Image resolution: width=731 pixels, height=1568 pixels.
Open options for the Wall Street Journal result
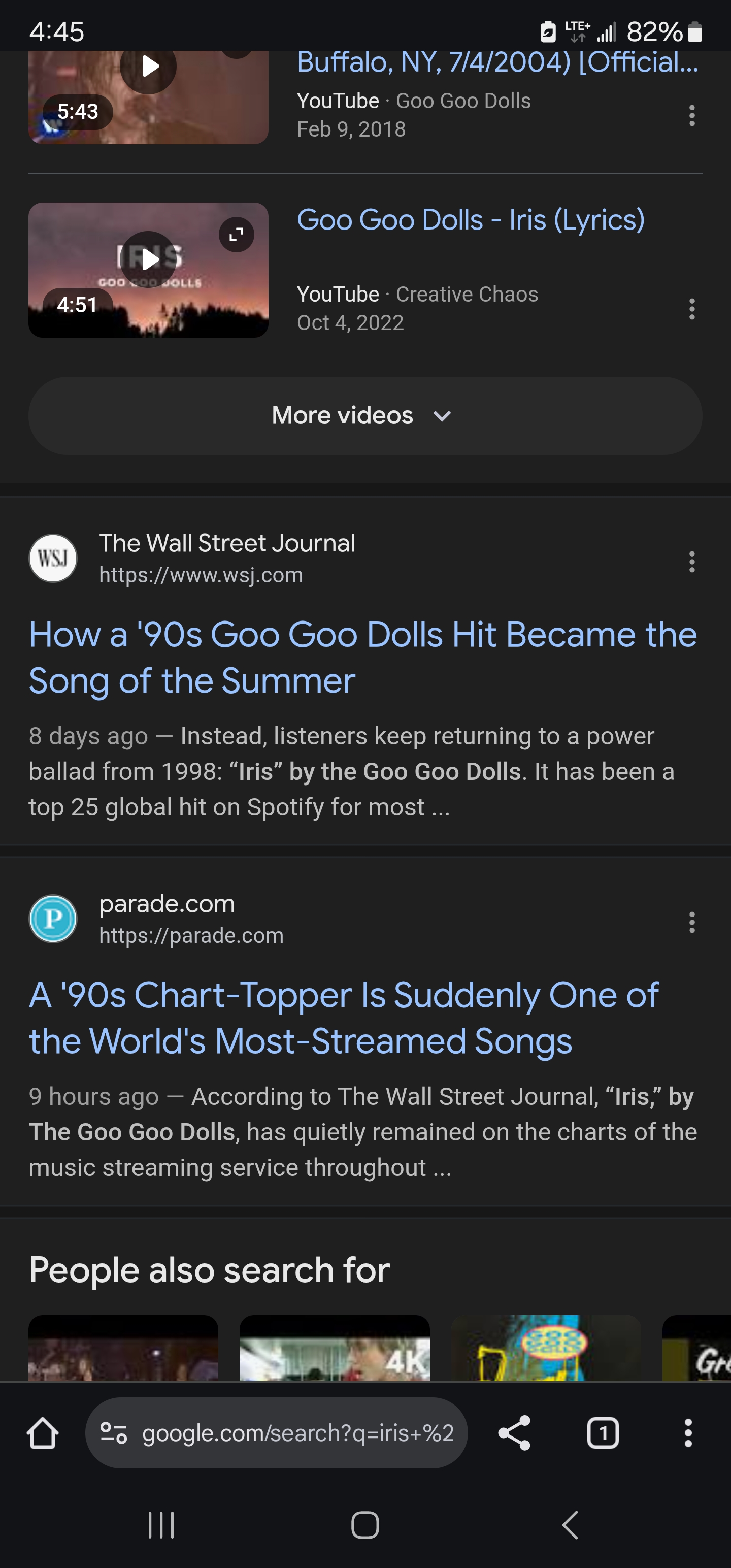[691, 561]
